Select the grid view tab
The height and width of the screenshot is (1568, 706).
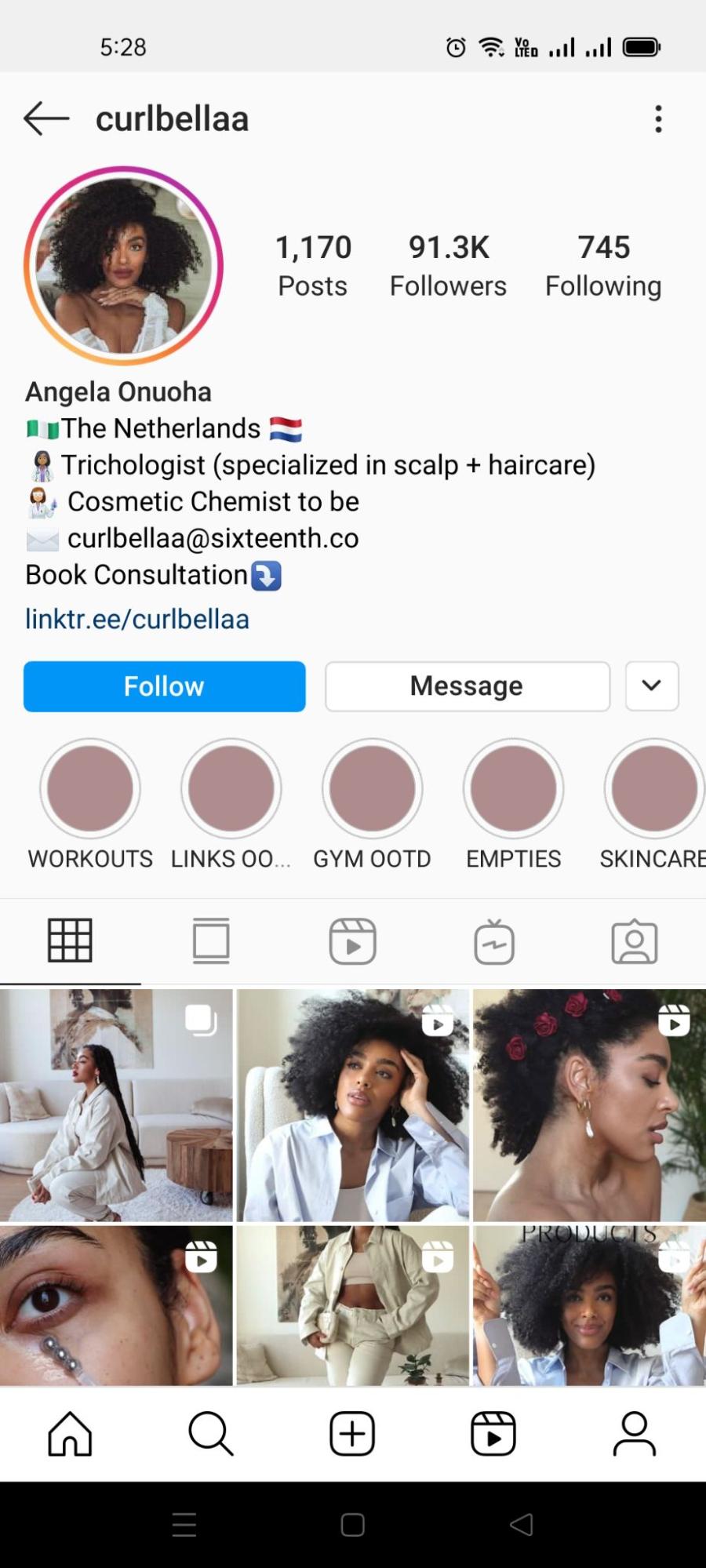click(71, 940)
